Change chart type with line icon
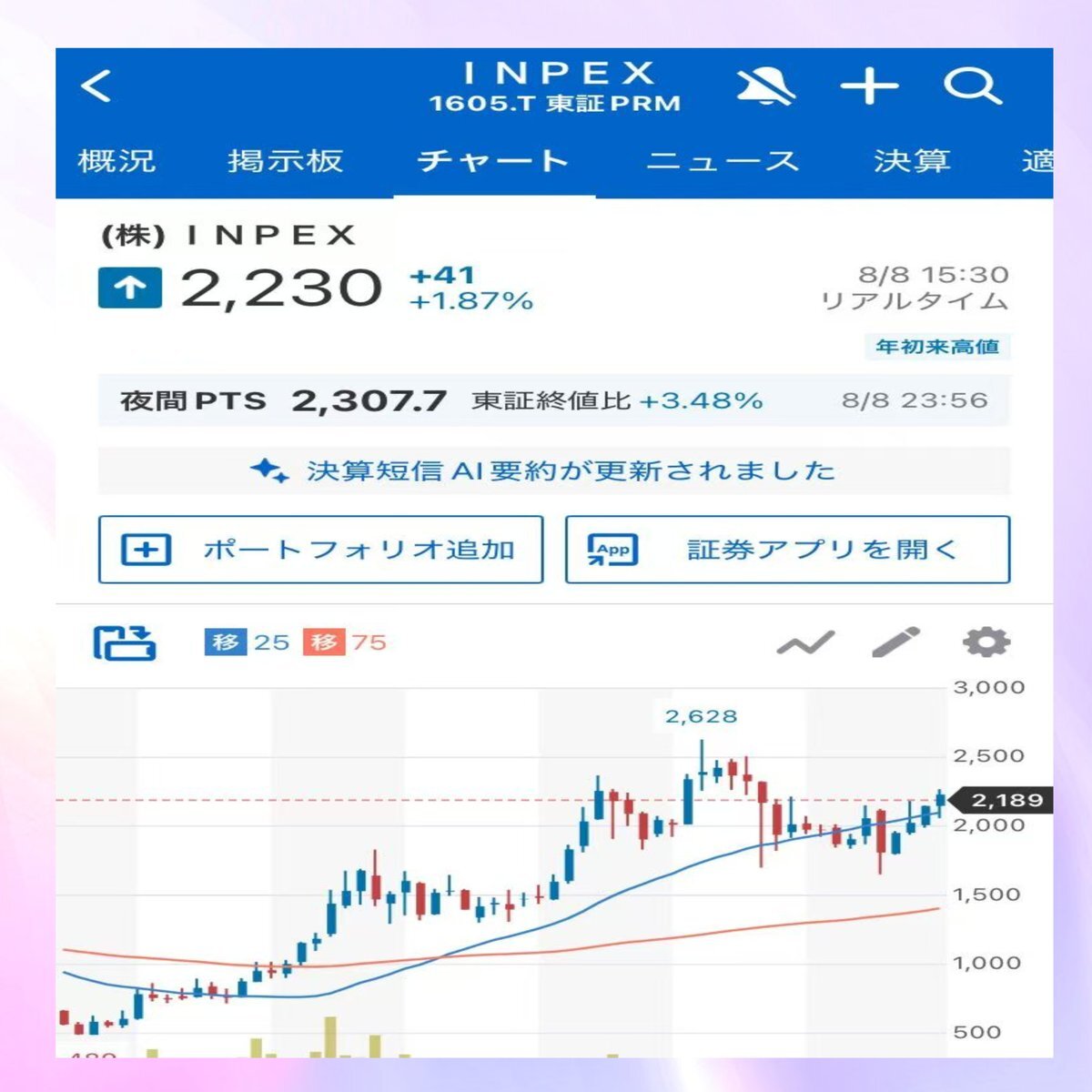The image size is (1092, 1092). [x=806, y=643]
